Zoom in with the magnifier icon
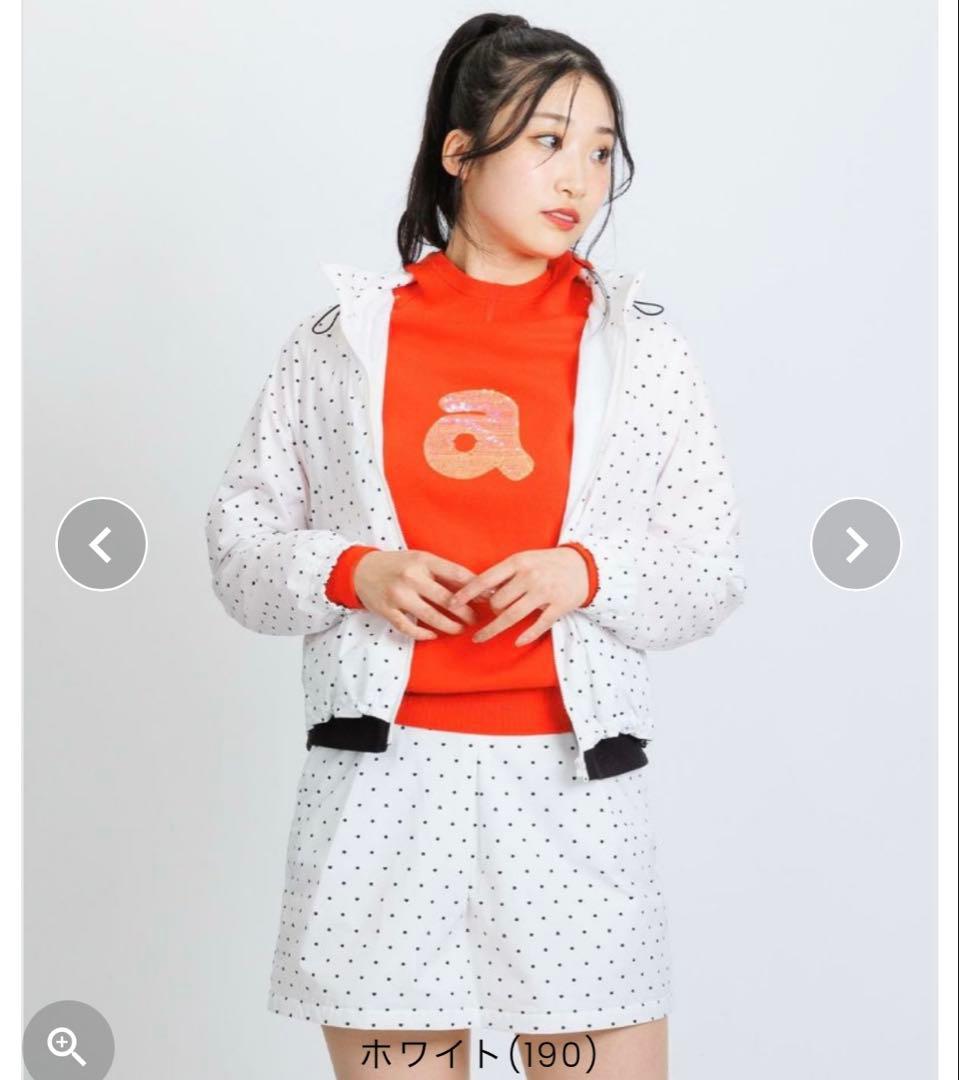 pyautogui.click(x=66, y=1045)
